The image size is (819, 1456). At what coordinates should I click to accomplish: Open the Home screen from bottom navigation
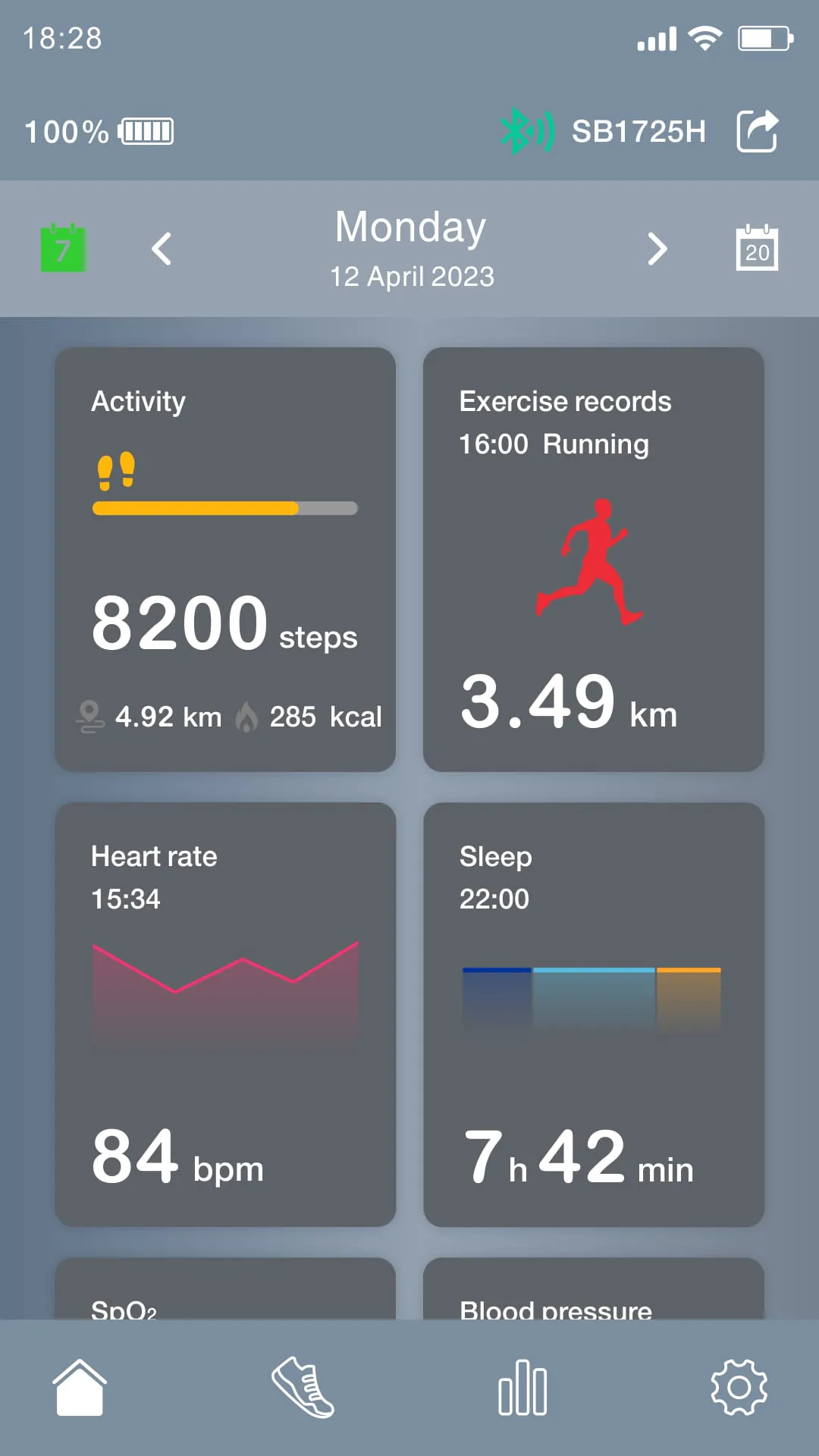pos(80,1388)
